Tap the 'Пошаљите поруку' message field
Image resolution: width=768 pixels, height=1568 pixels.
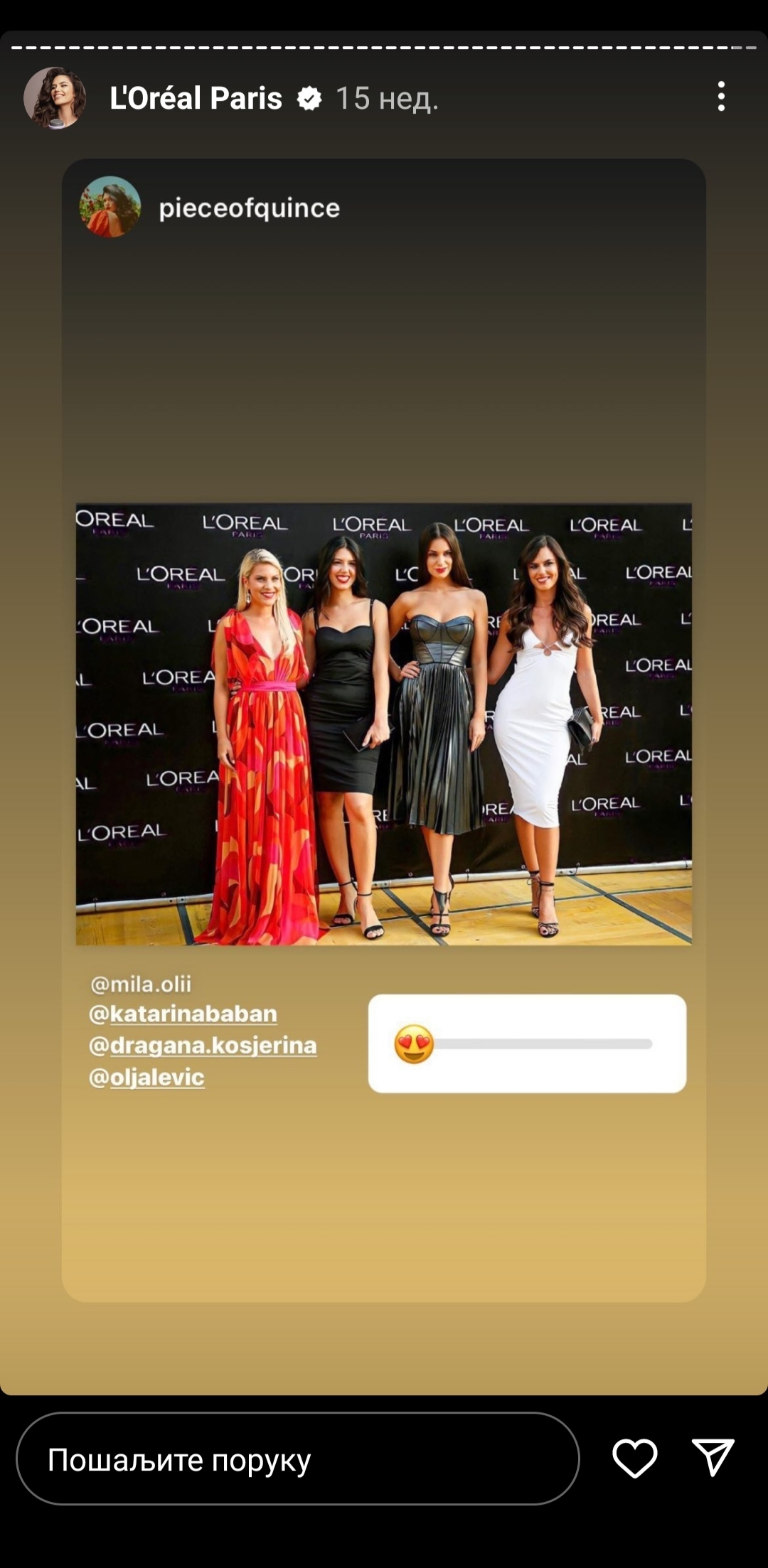click(297, 1459)
